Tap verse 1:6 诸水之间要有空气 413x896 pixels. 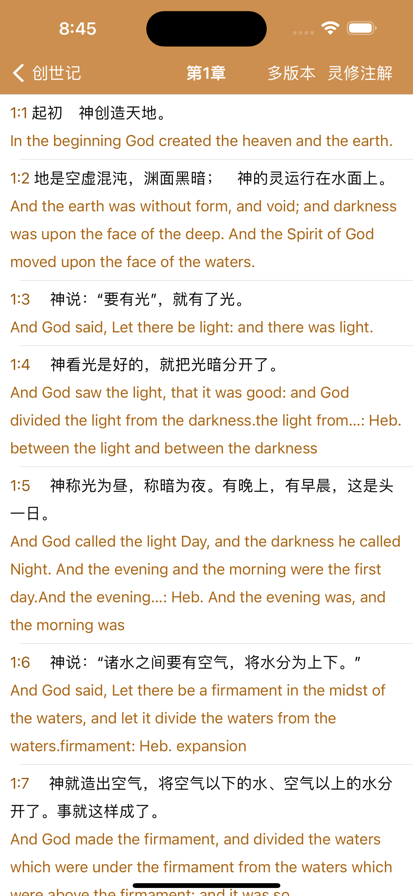pyautogui.click(x=206, y=704)
